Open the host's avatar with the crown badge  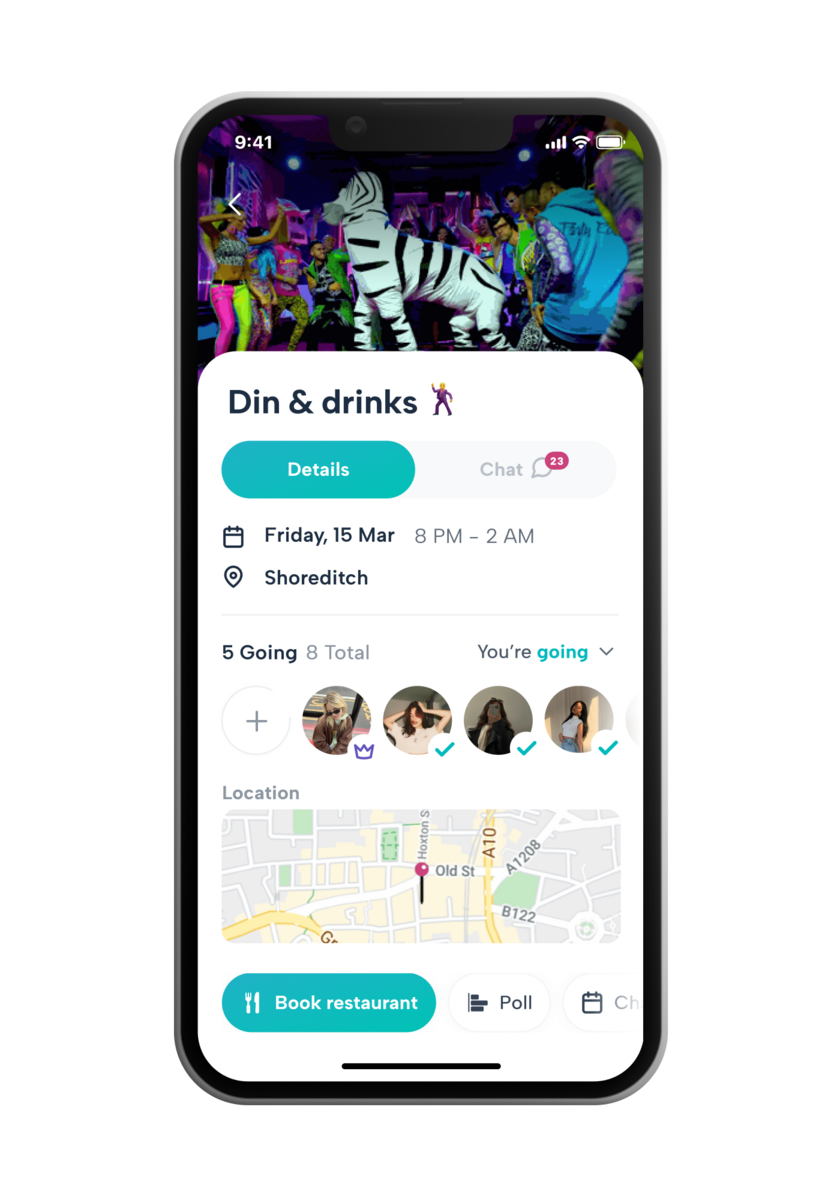click(x=336, y=720)
